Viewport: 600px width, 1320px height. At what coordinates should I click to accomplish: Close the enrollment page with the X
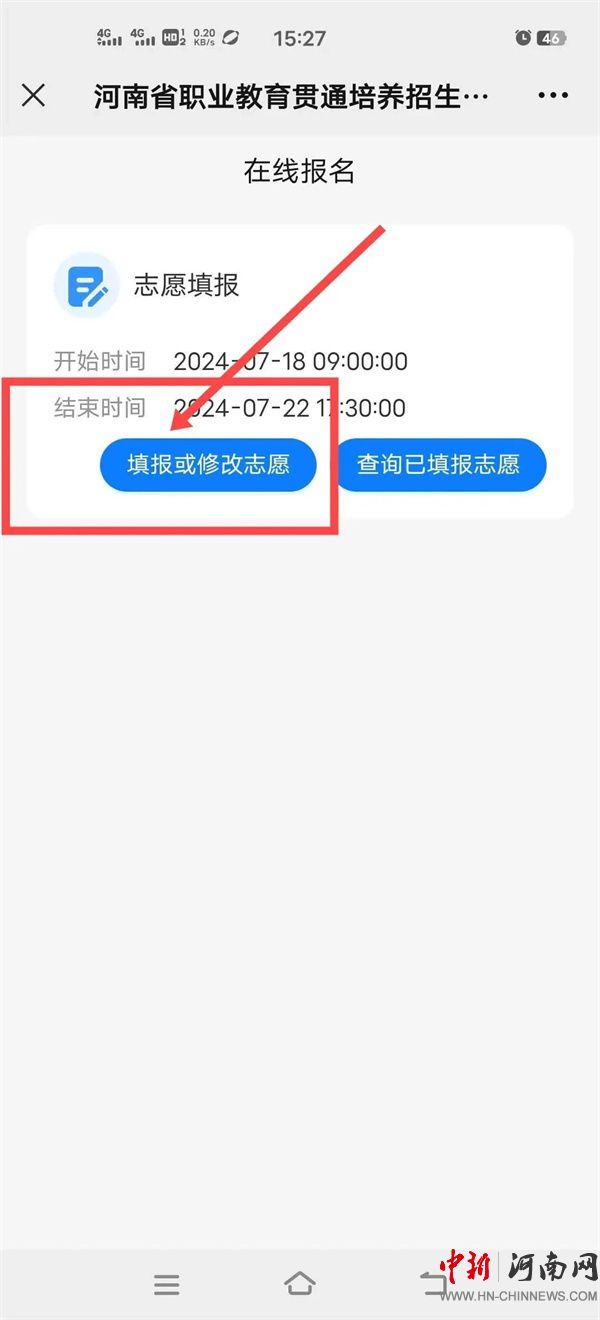34,96
